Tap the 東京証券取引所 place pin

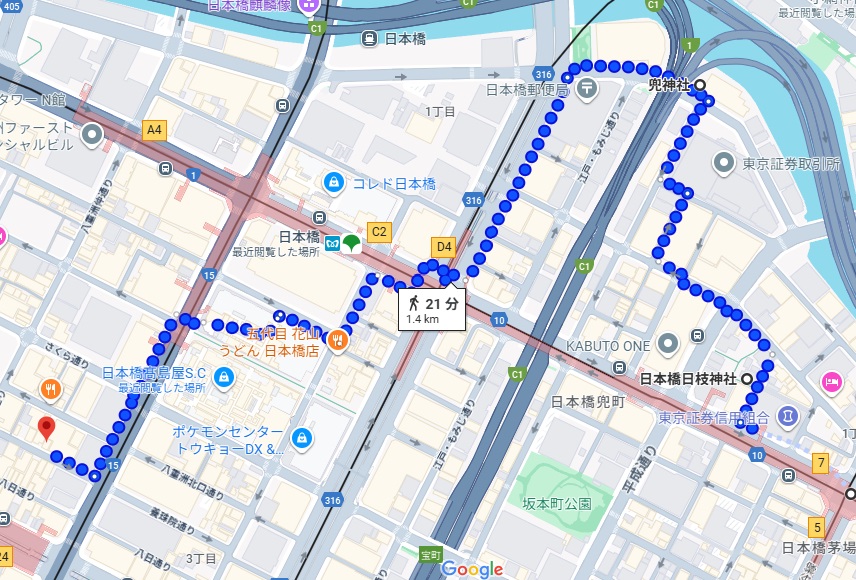[x=724, y=162]
